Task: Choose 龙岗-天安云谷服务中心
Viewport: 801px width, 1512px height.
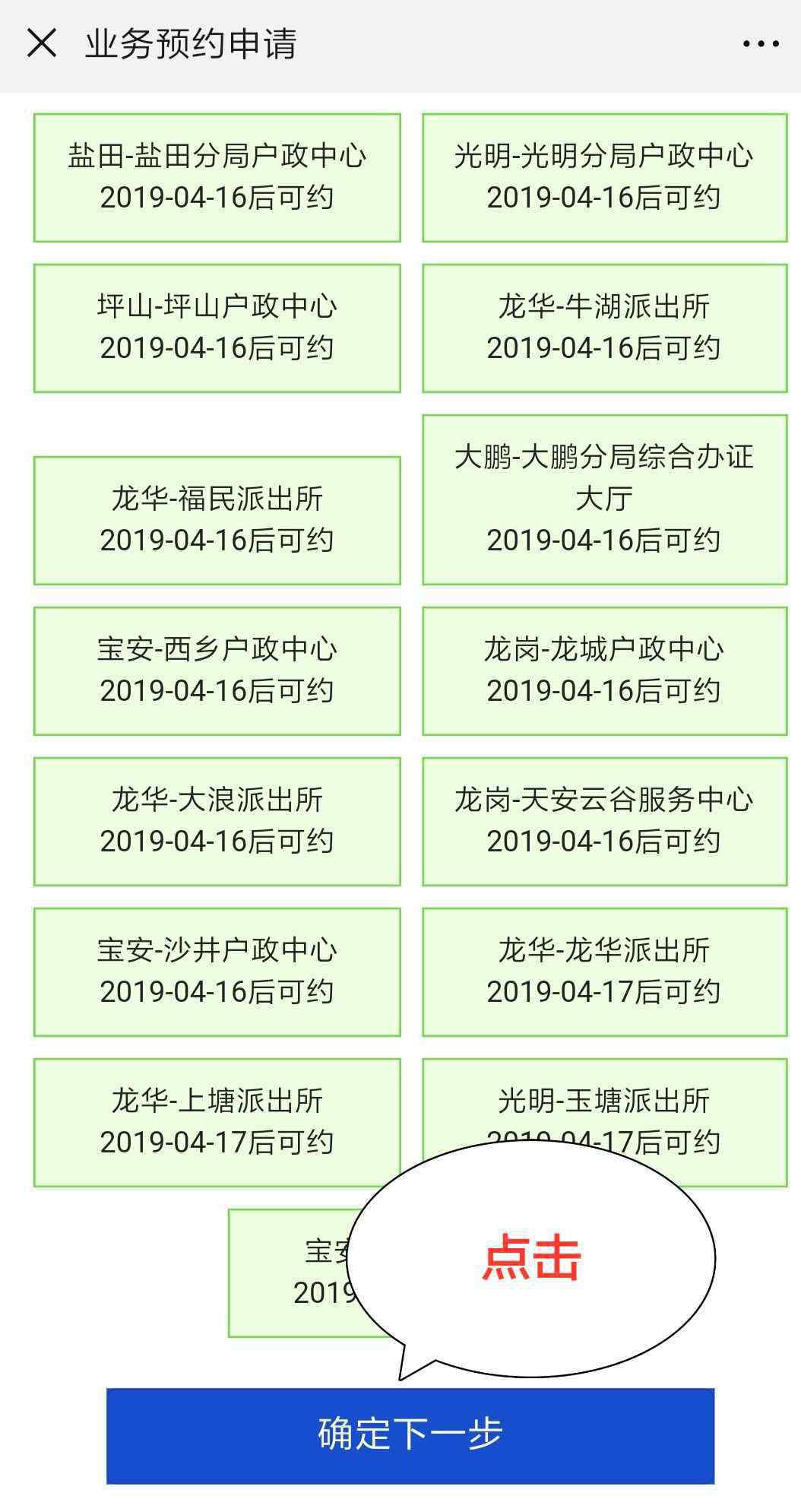Action: pyautogui.click(x=605, y=822)
